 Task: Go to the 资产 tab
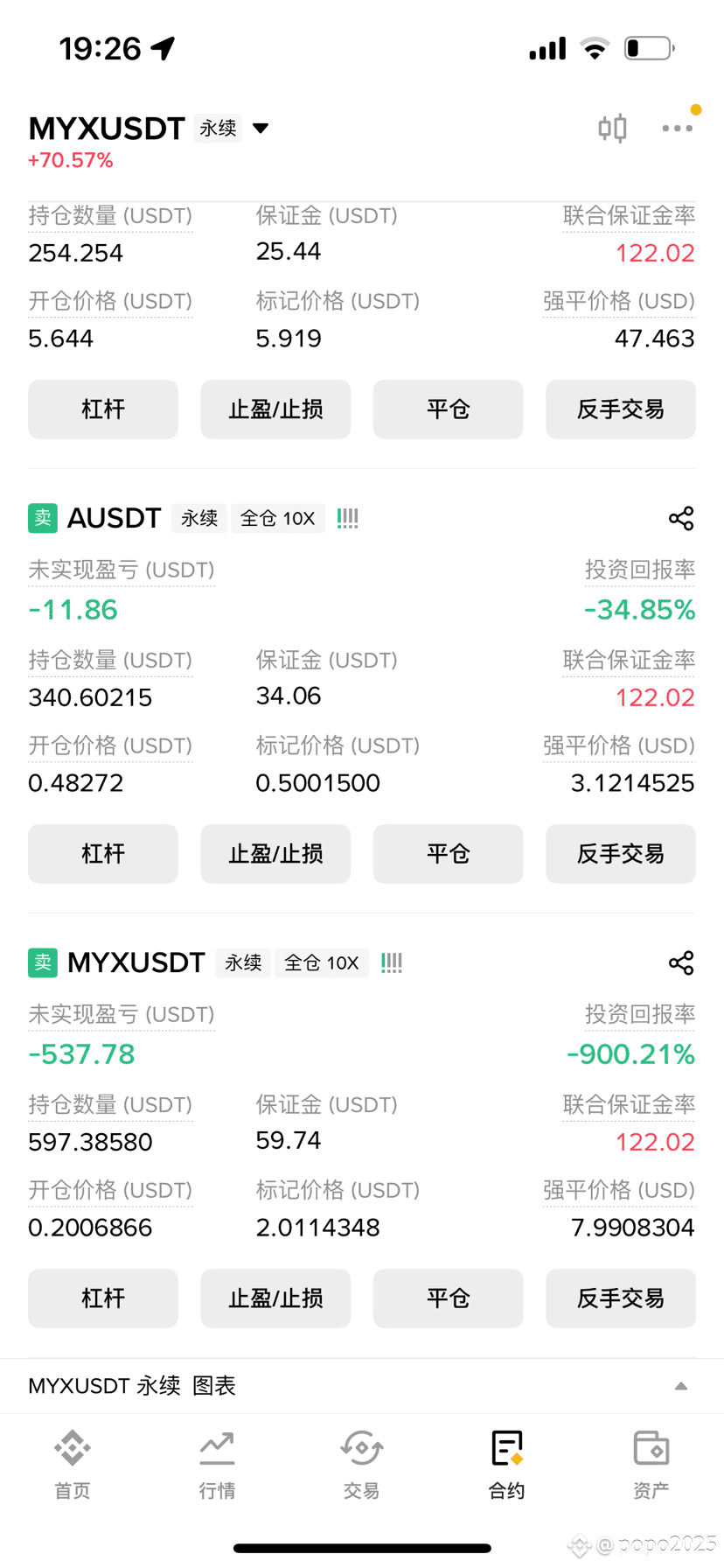click(x=651, y=1465)
